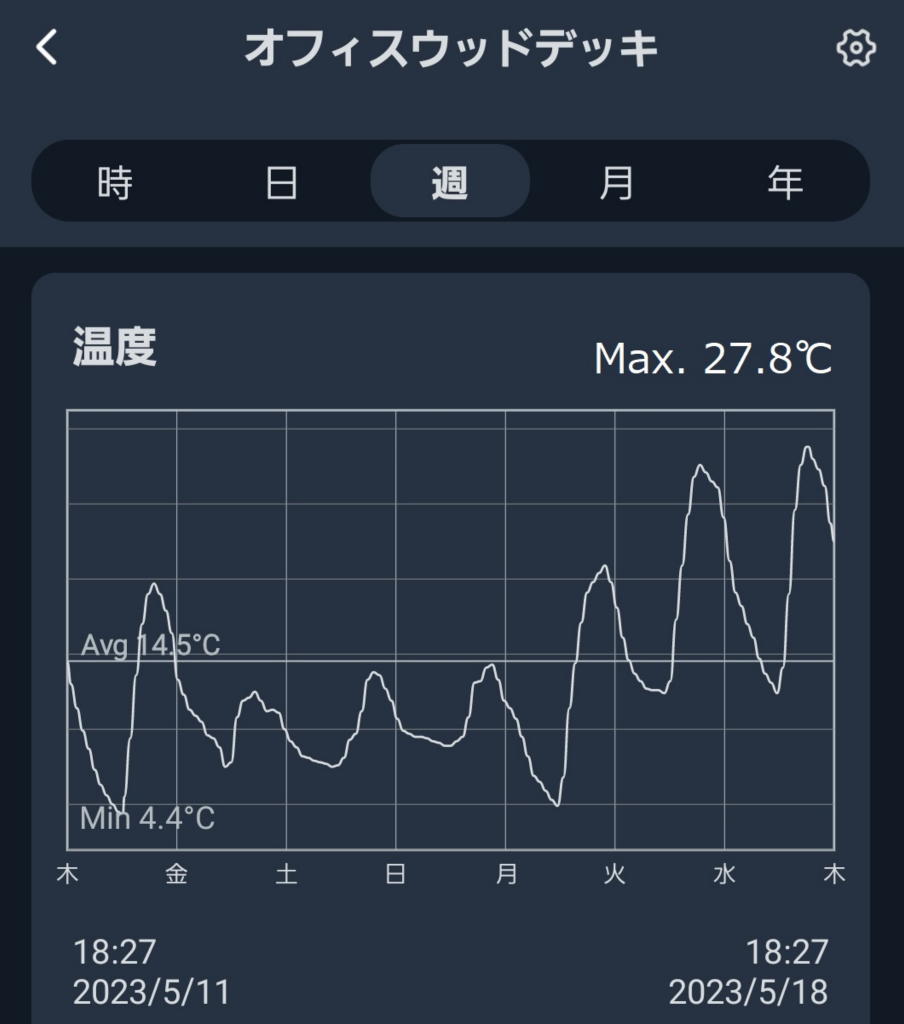Switch to the 時 (hour) view
Screen dimensions: 904x1024
[x=116, y=182]
